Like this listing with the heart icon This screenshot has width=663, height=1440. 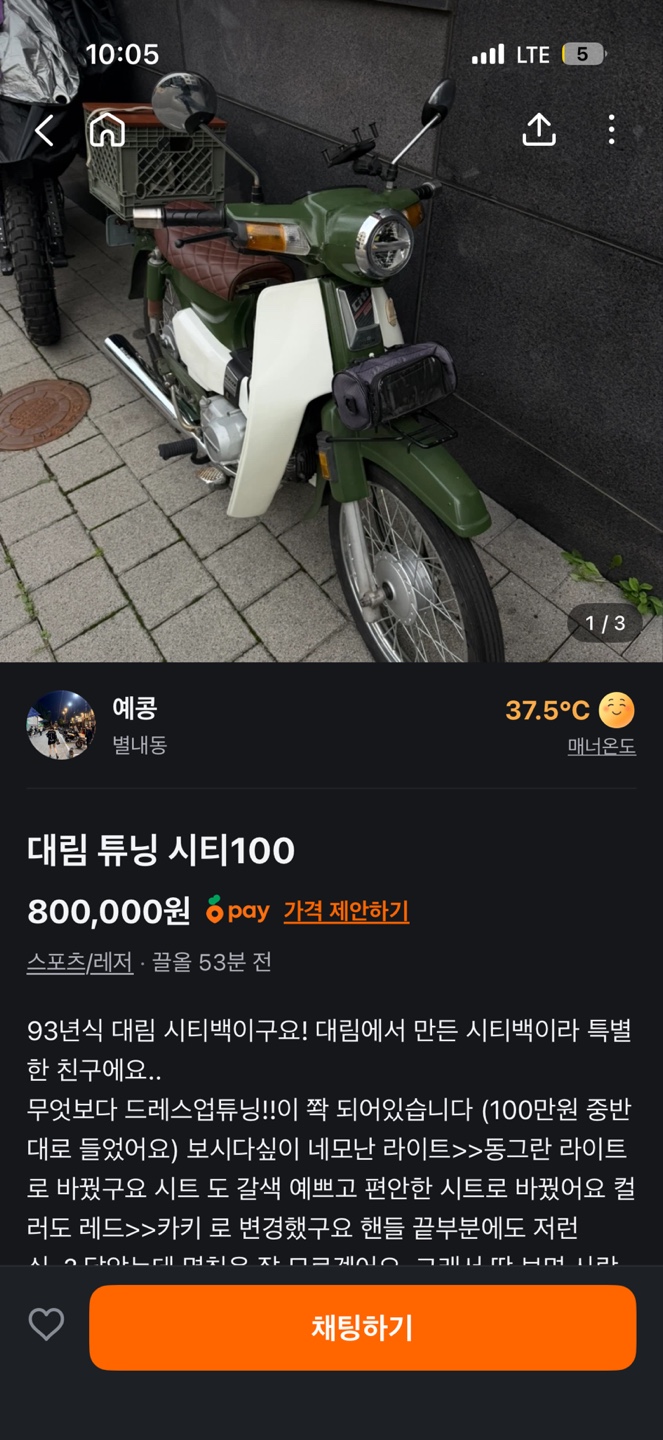(x=46, y=1325)
